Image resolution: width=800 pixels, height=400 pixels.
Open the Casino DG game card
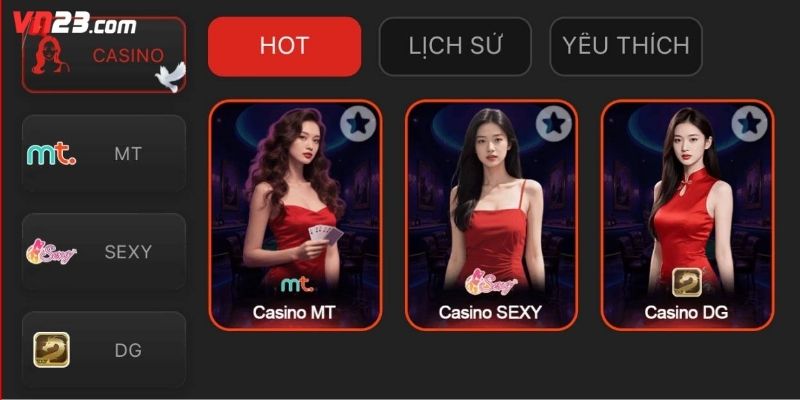coord(686,215)
